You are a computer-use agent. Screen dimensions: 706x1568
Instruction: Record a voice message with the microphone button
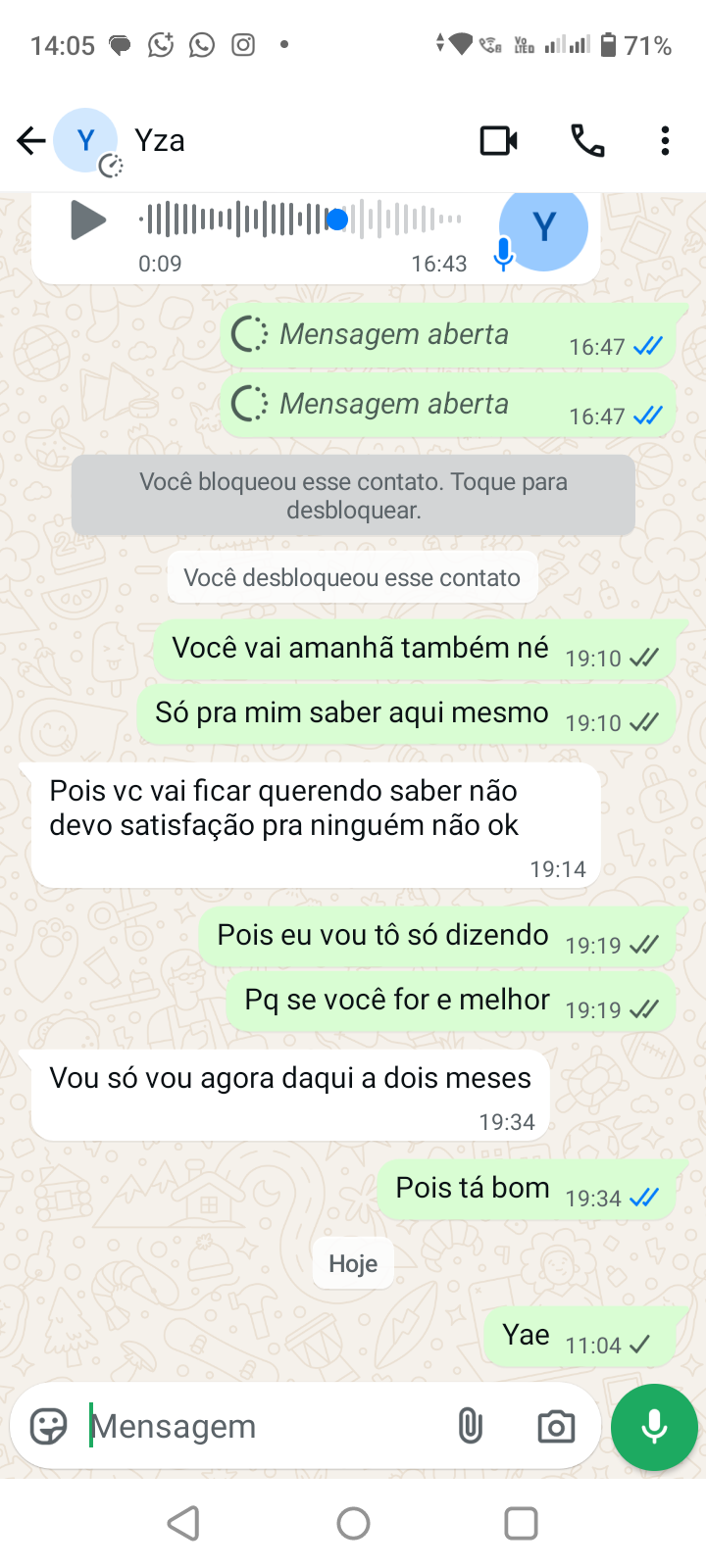[653, 1427]
